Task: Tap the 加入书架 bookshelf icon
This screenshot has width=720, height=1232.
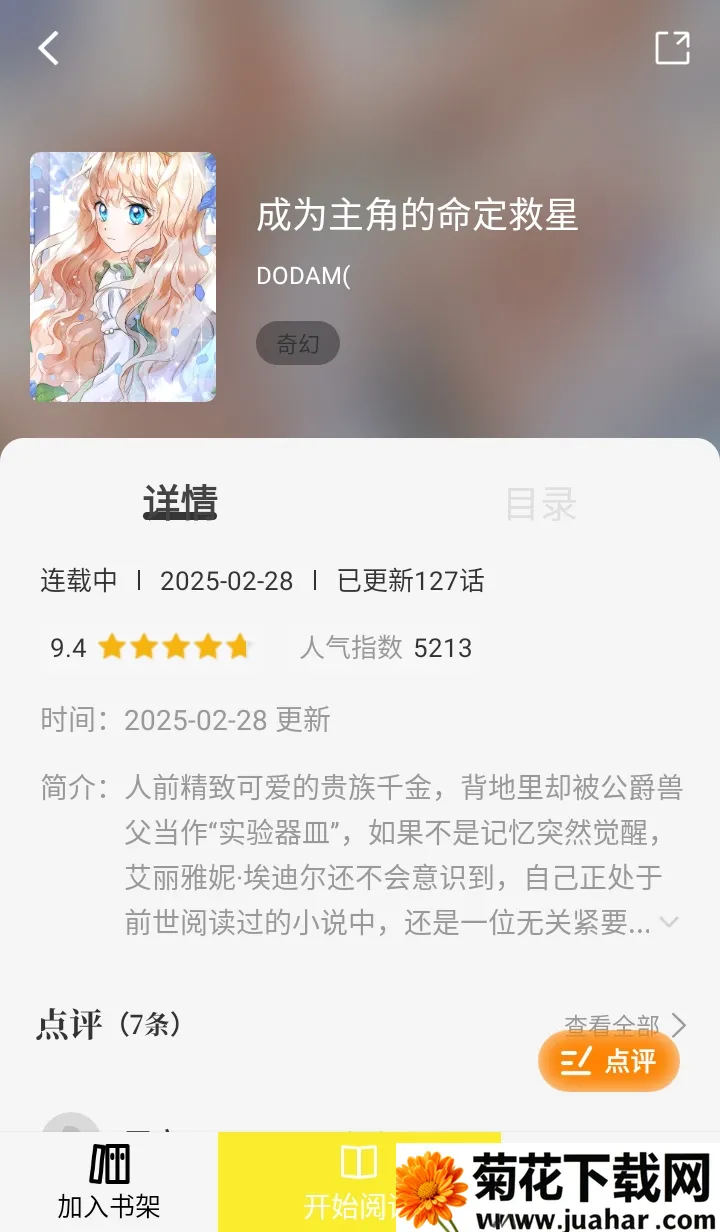Action: (x=110, y=1165)
